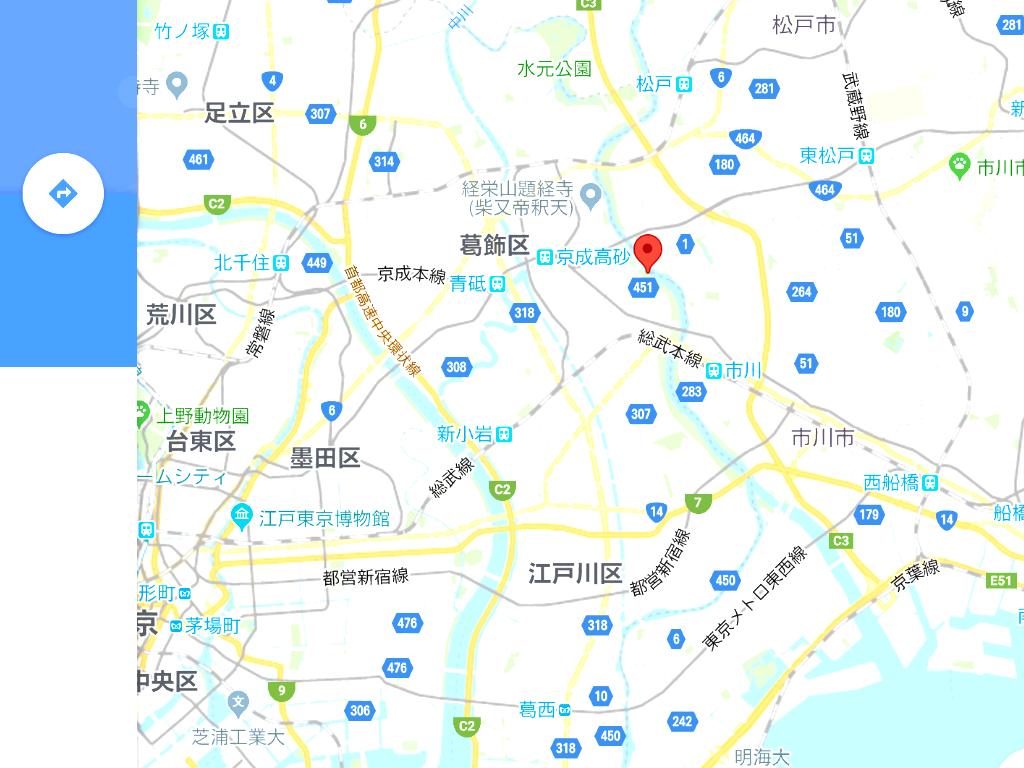
Task: Tap the 京成高砂 station marker
Action: [545, 257]
